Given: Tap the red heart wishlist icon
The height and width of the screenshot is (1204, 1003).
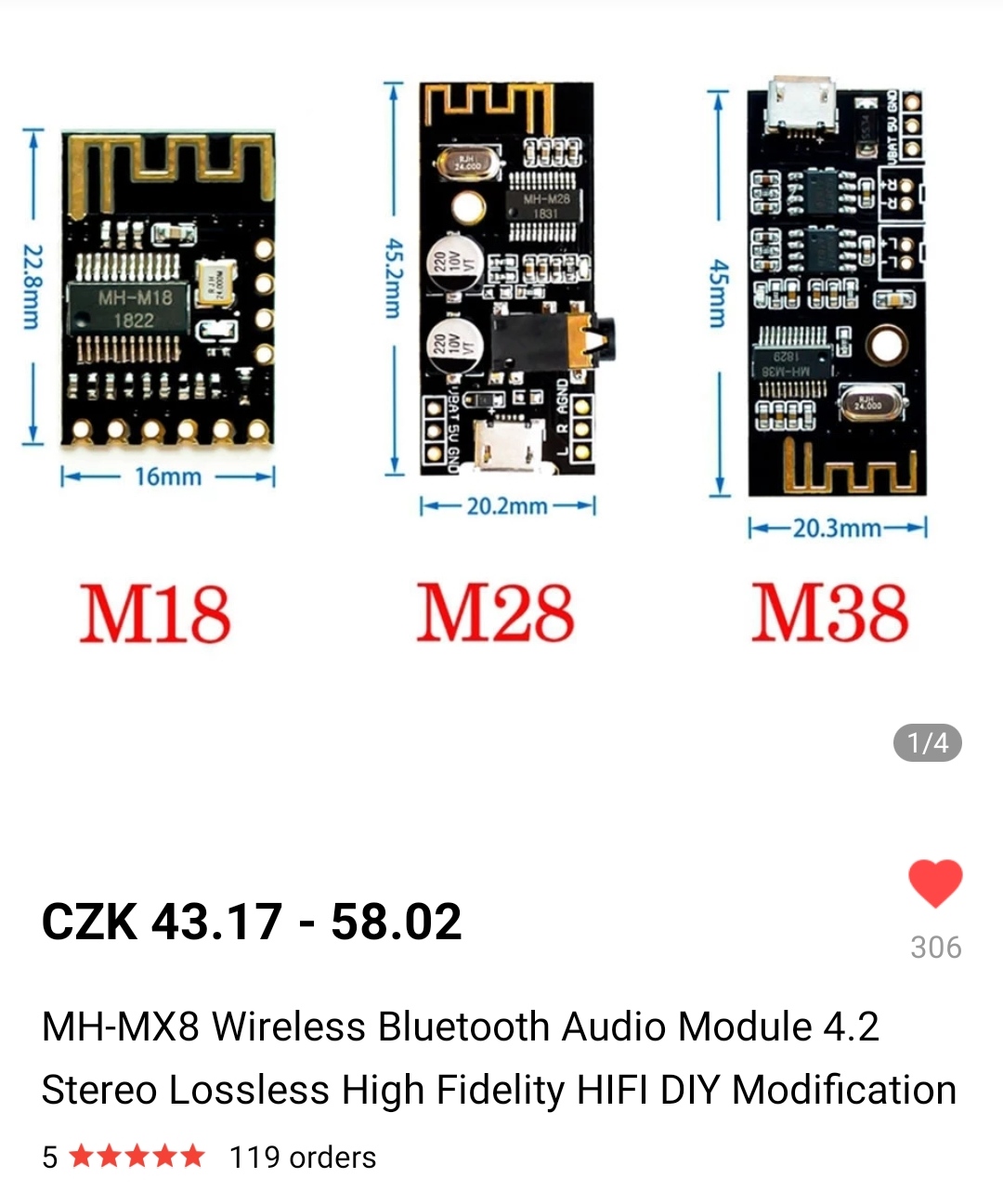Looking at the screenshot, I should point(934,883).
